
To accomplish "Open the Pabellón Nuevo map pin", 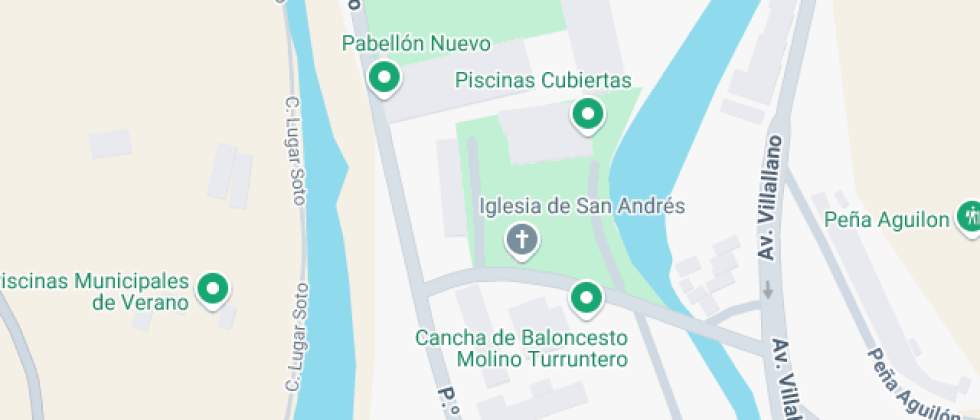I will (383, 77).
